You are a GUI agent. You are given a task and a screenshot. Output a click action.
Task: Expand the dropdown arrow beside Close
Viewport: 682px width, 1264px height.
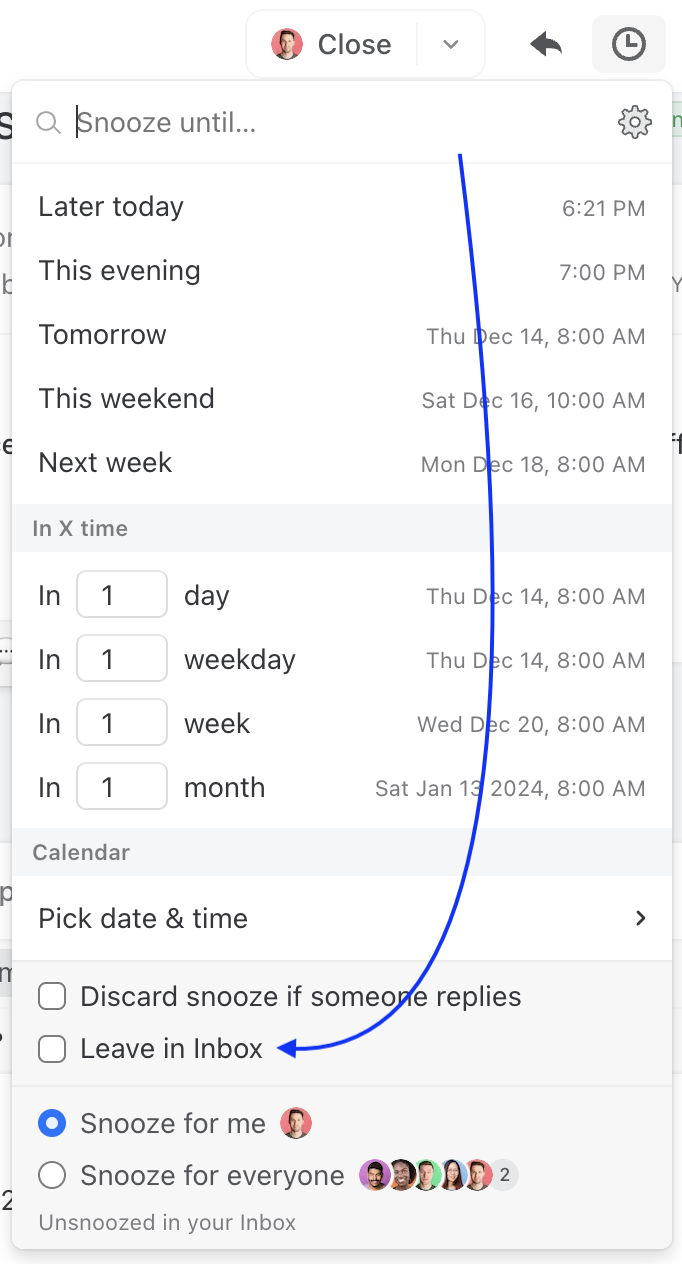[450, 44]
